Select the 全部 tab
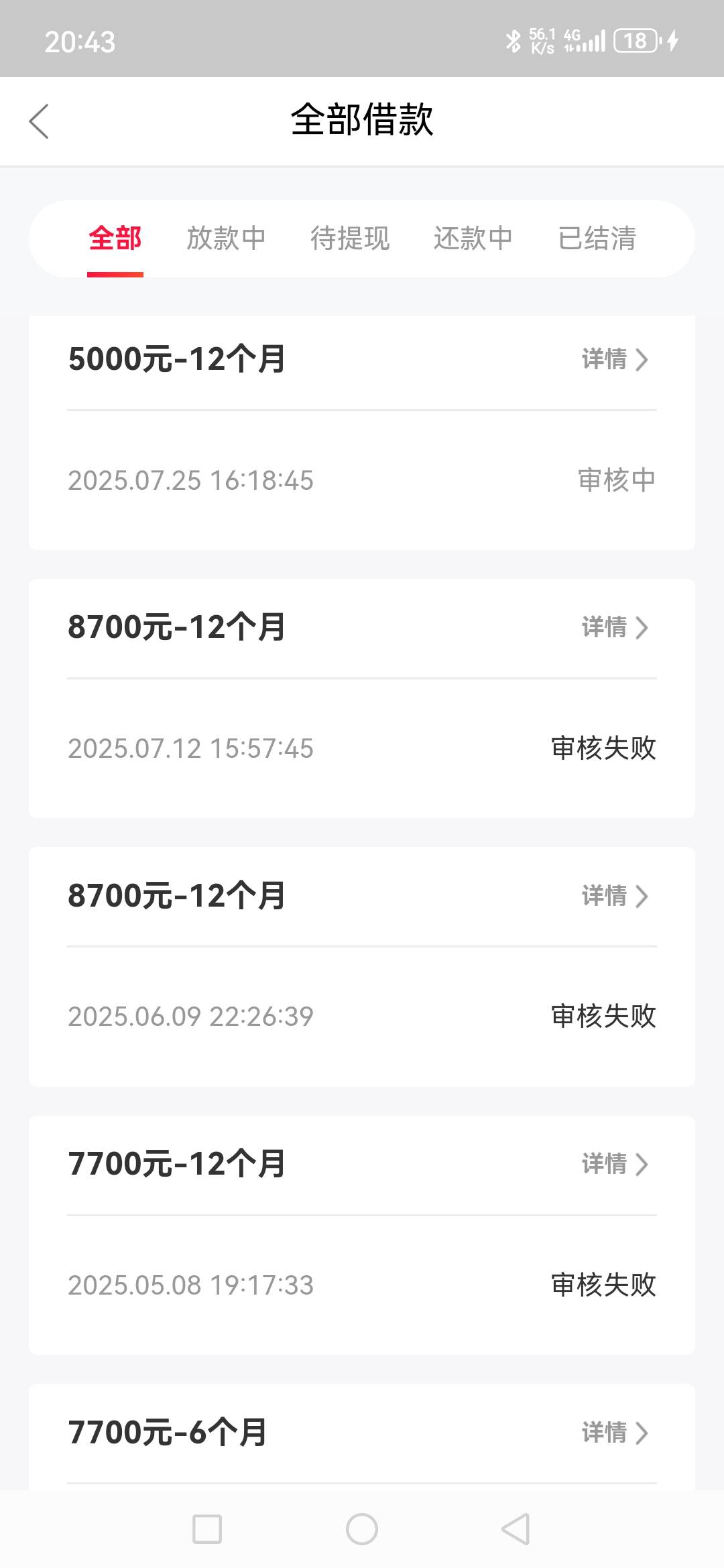Viewport: 724px width, 1568px height. (x=115, y=239)
